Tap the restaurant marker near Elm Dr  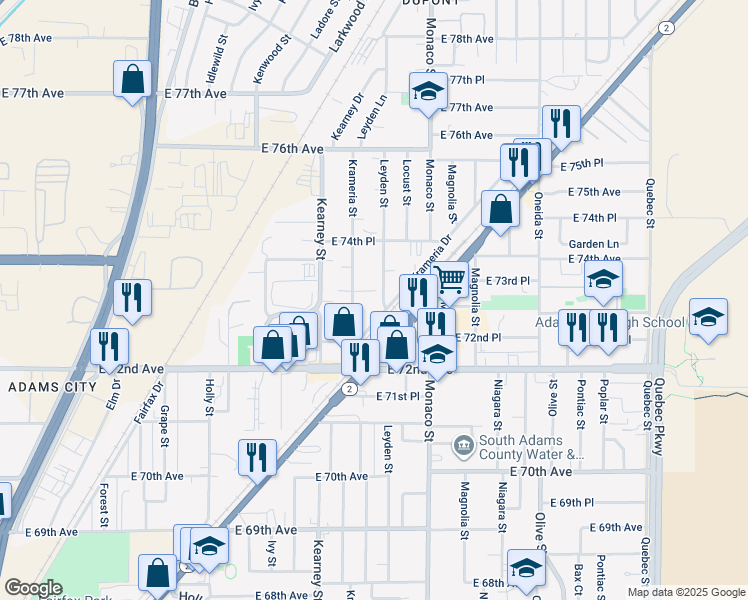coord(108,346)
